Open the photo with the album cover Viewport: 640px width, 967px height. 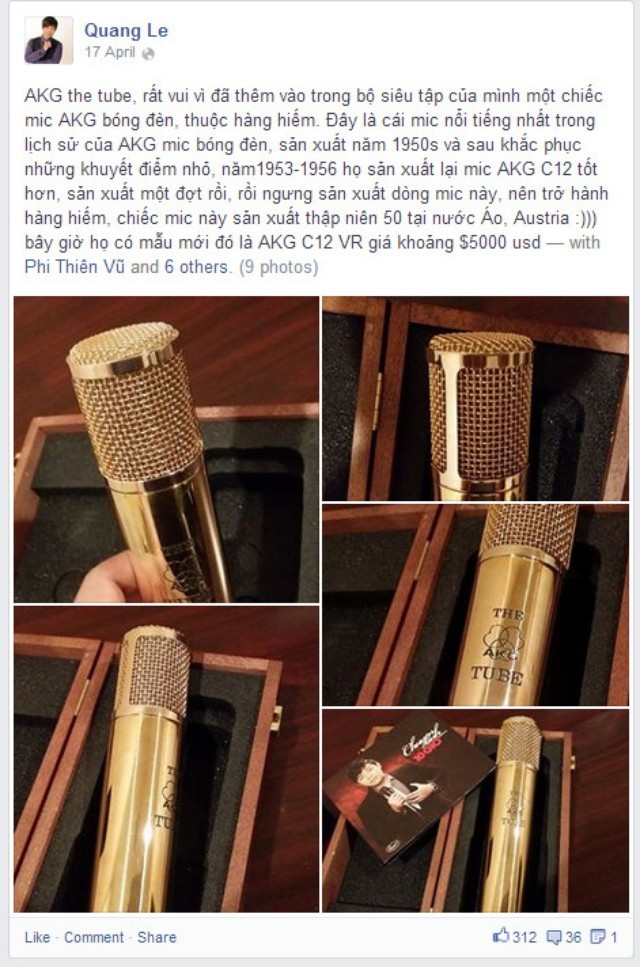coord(475,810)
